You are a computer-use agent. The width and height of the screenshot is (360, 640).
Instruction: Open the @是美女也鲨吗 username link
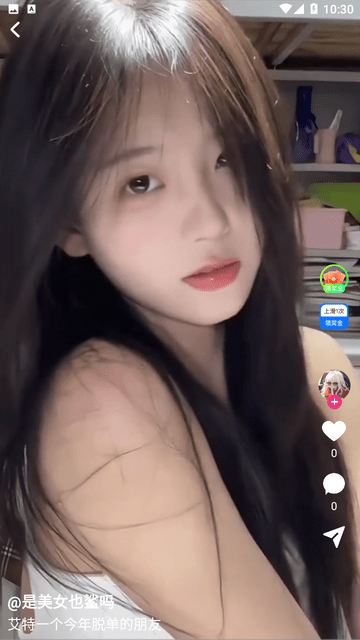(x=61, y=602)
